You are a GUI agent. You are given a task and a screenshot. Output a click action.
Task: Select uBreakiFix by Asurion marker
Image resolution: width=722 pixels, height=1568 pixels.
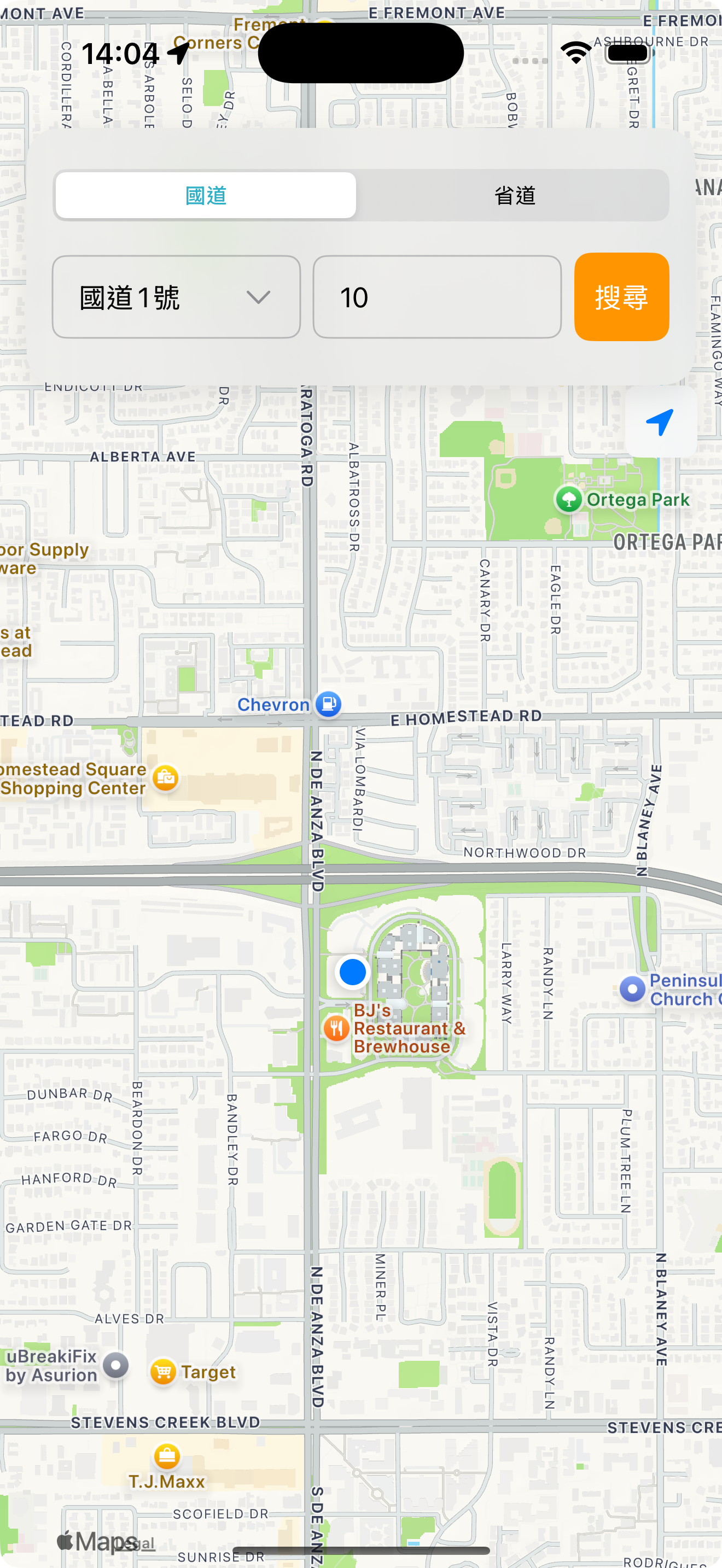pyautogui.click(x=115, y=1365)
